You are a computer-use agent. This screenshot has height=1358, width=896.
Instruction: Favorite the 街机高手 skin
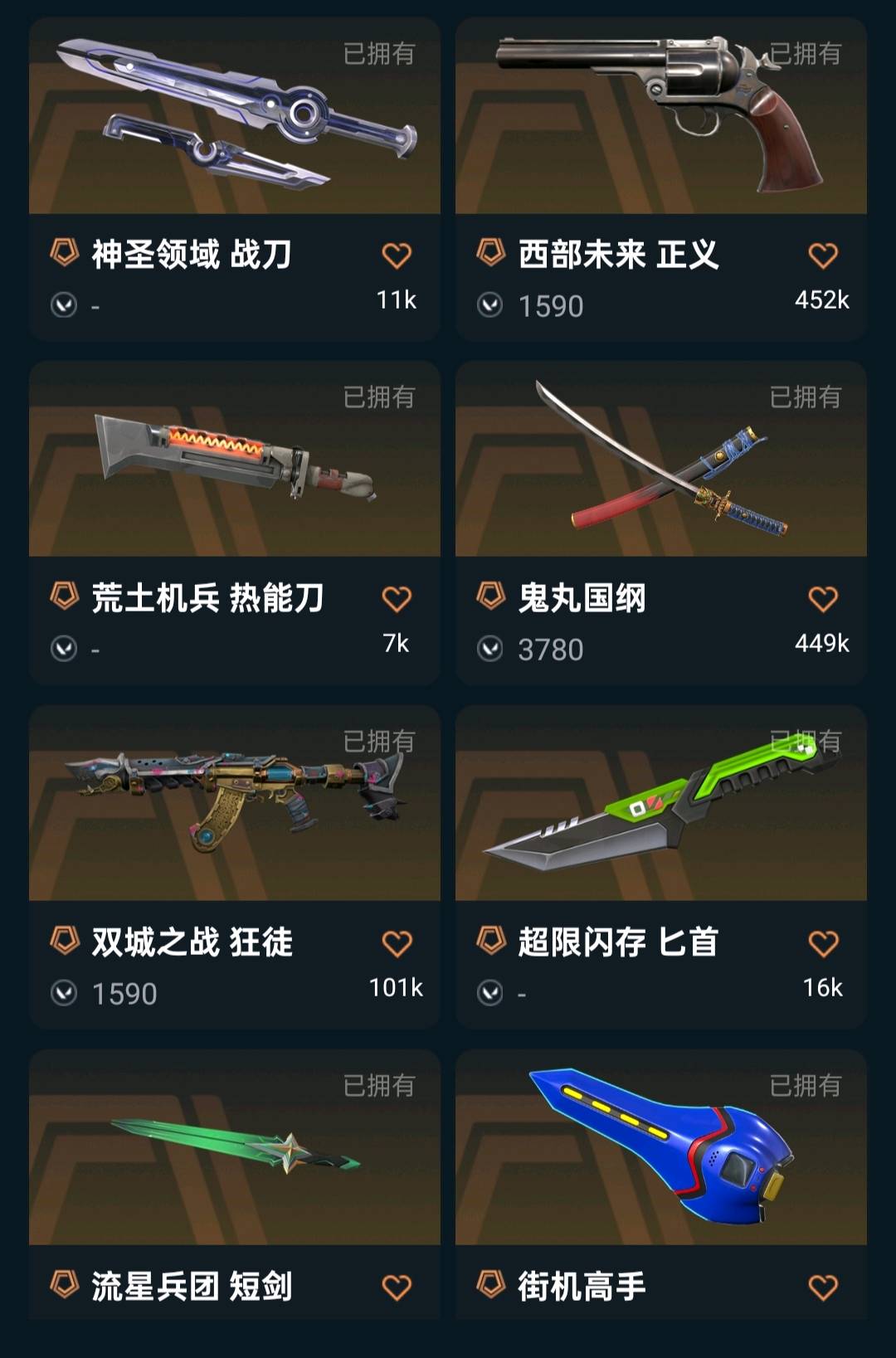coord(823,1287)
